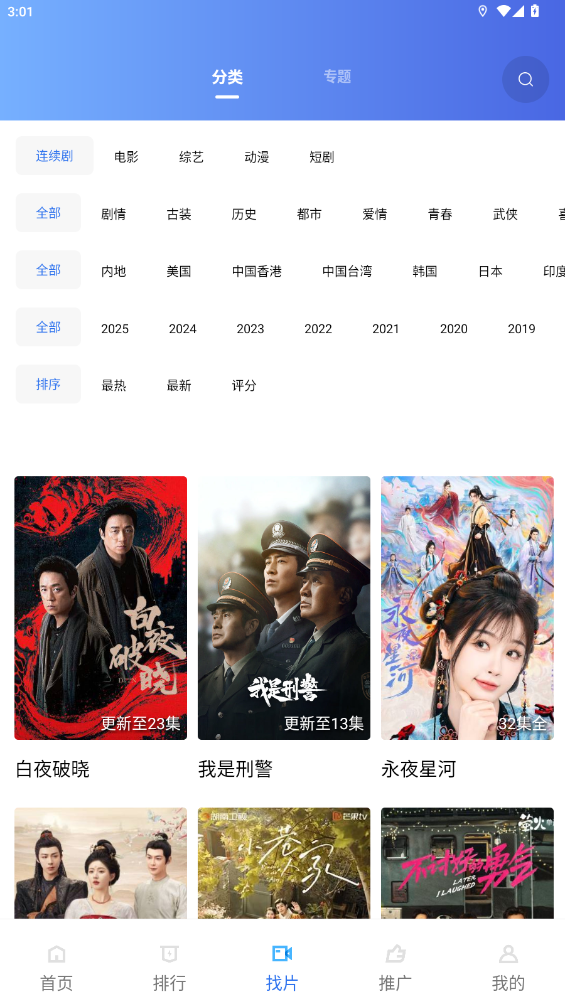The image size is (565, 1004).
Task: Filter region by 韩国
Action: [425, 271]
